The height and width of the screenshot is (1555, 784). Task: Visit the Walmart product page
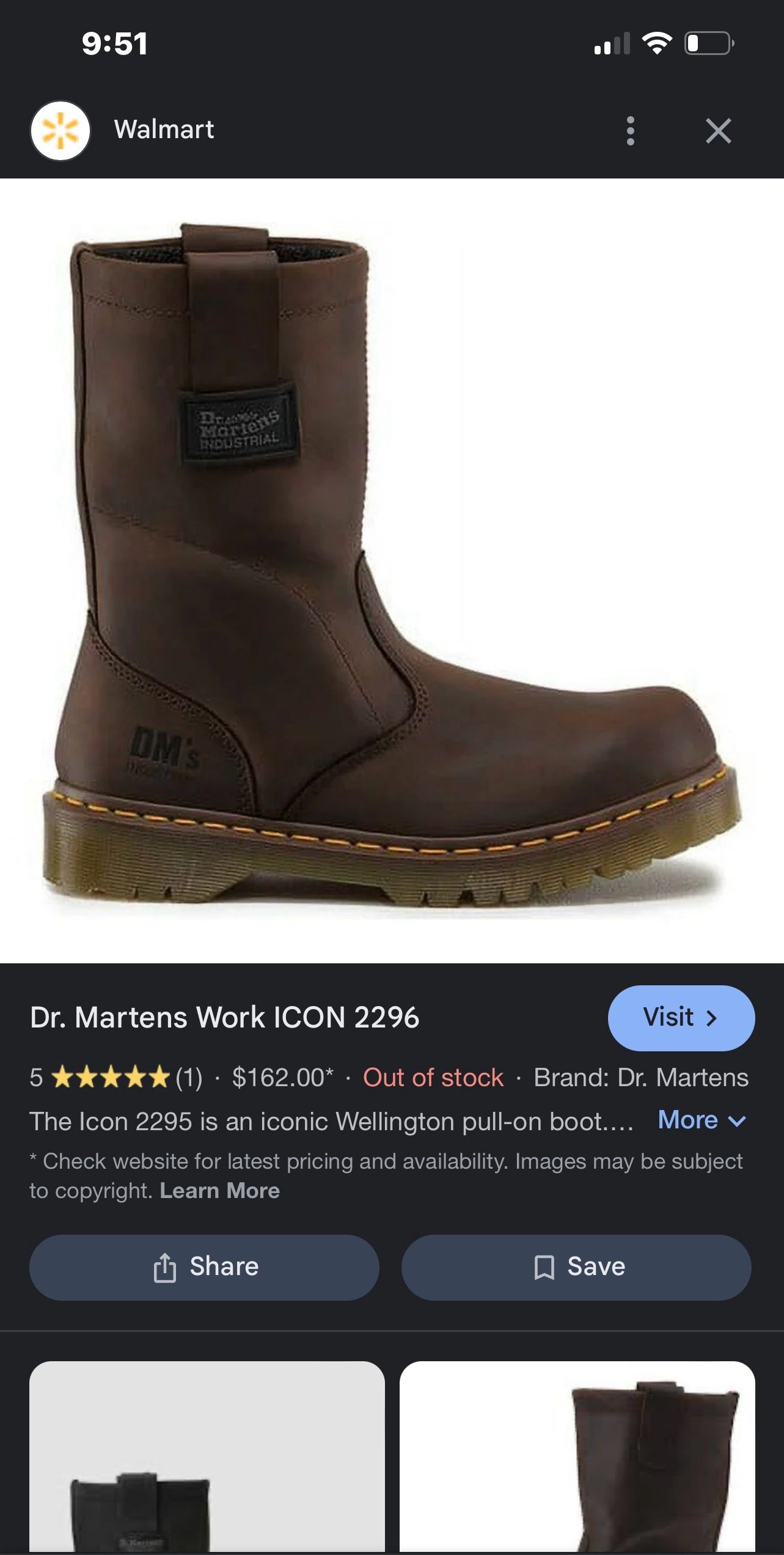(x=681, y=1018)
